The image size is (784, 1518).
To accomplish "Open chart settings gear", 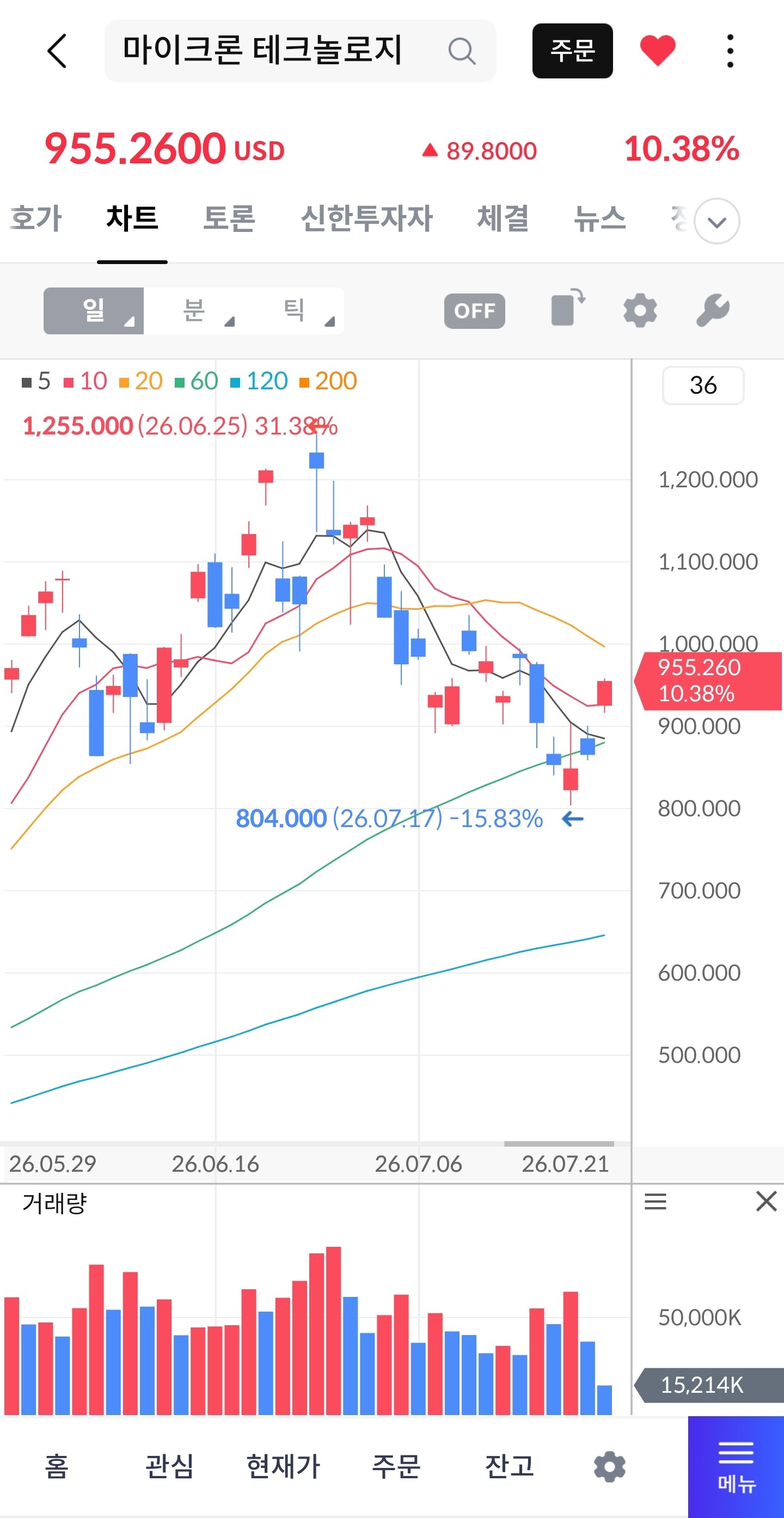I will coord(640,310).
